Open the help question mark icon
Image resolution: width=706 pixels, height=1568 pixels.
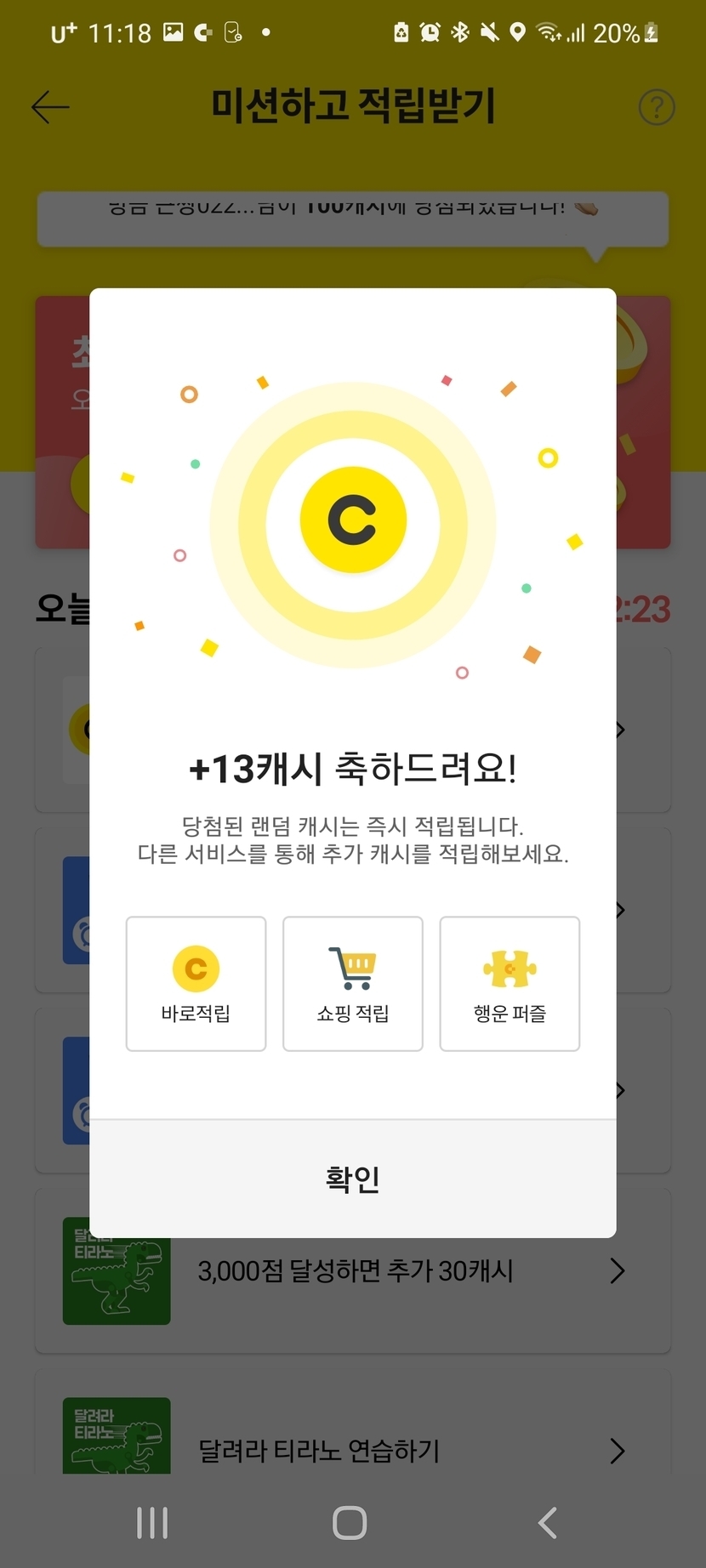(x=657, y=107)
